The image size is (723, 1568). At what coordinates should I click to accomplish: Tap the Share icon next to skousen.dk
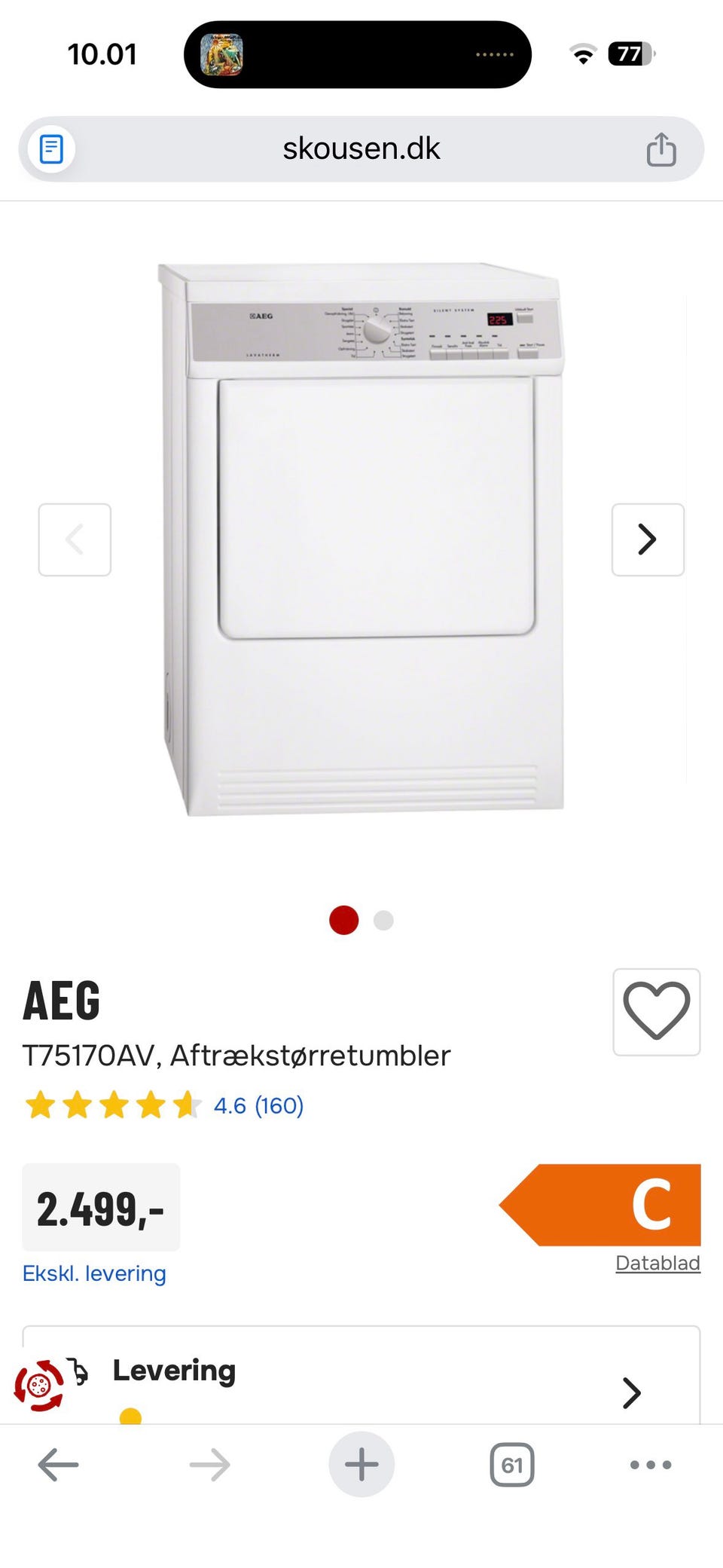tap(662, 148)
